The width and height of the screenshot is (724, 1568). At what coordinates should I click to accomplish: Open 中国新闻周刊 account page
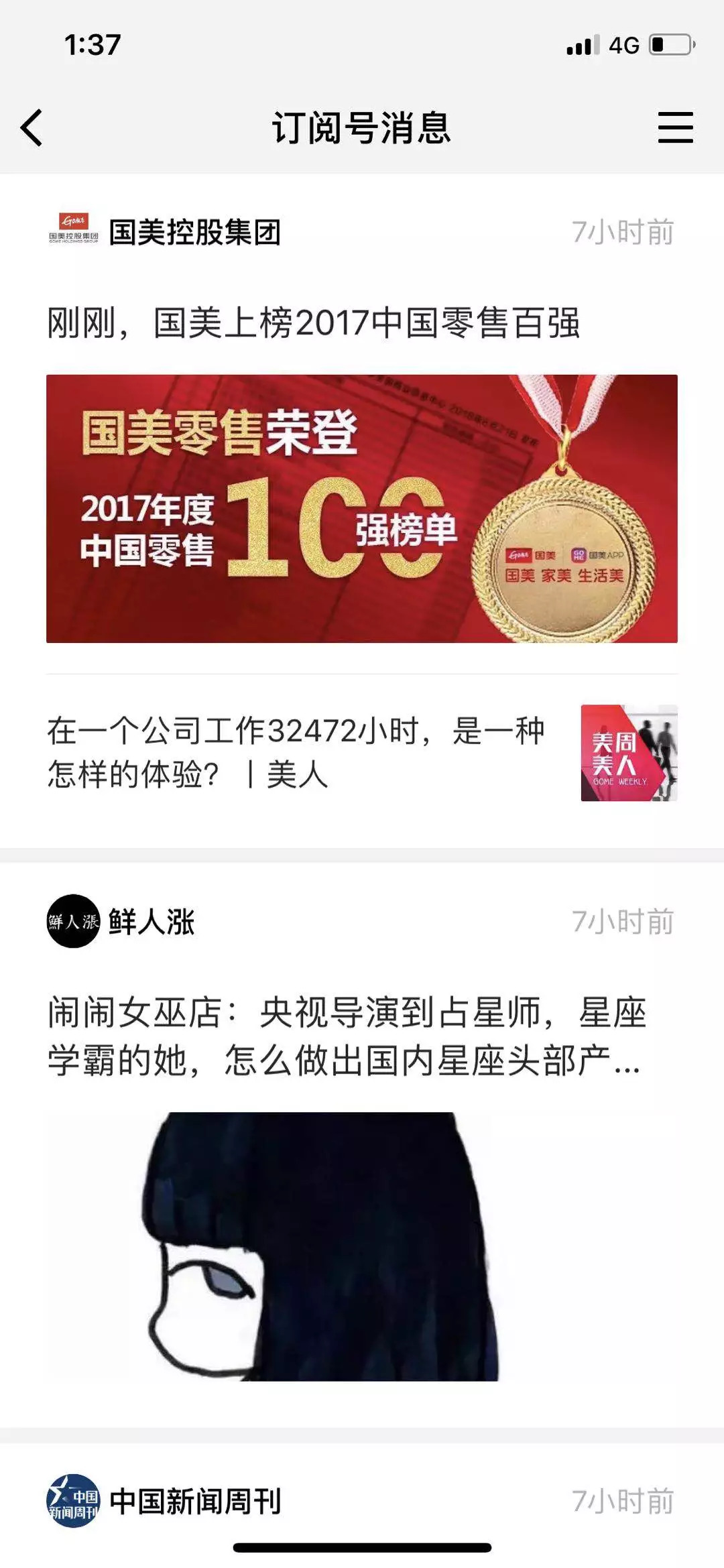[194, 1501]
